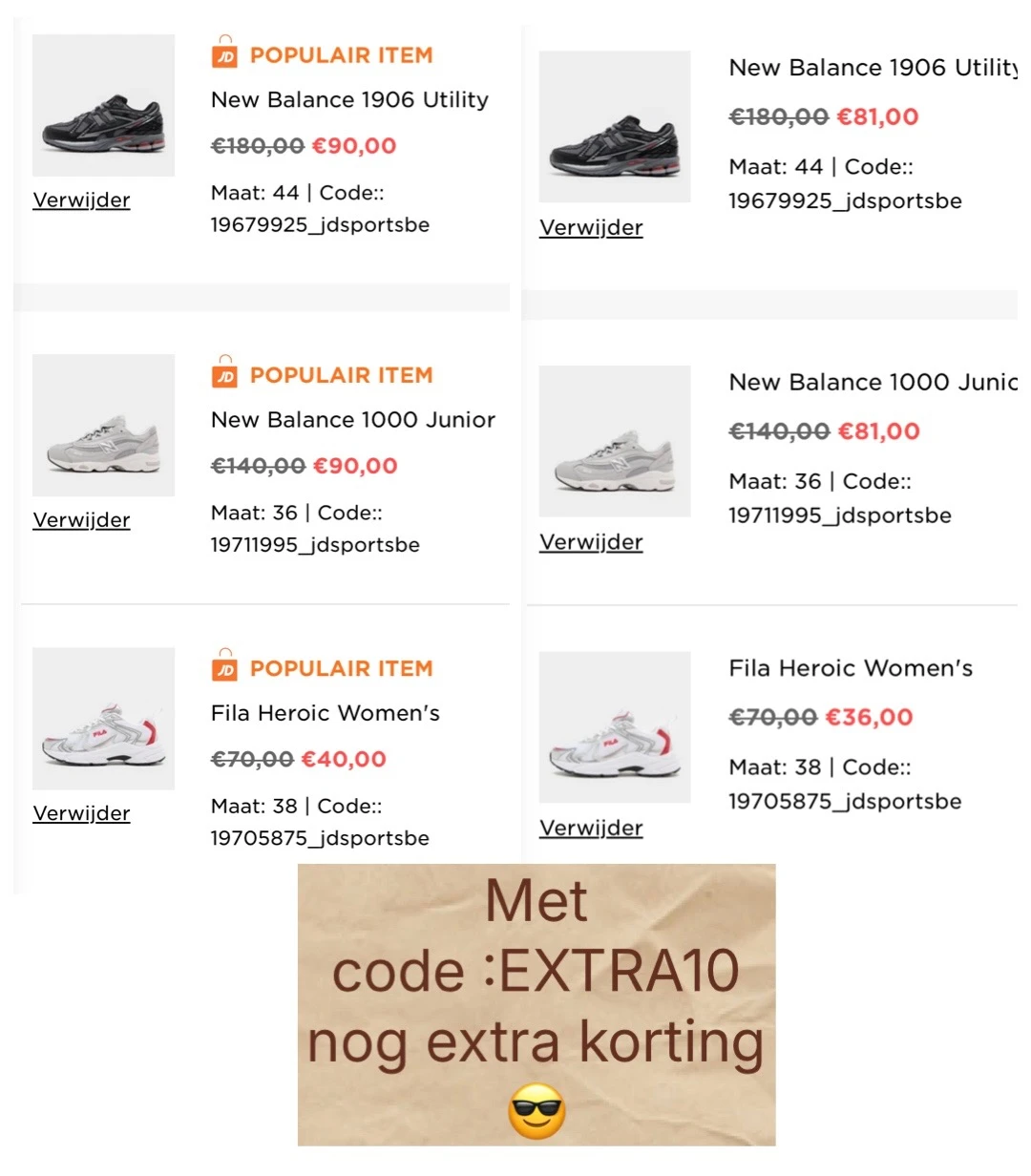Remove the €40,00 Fila Heroic via Verwijder
The height and width of the screenshot is (1176, 1031).
[x=81, y=813]
